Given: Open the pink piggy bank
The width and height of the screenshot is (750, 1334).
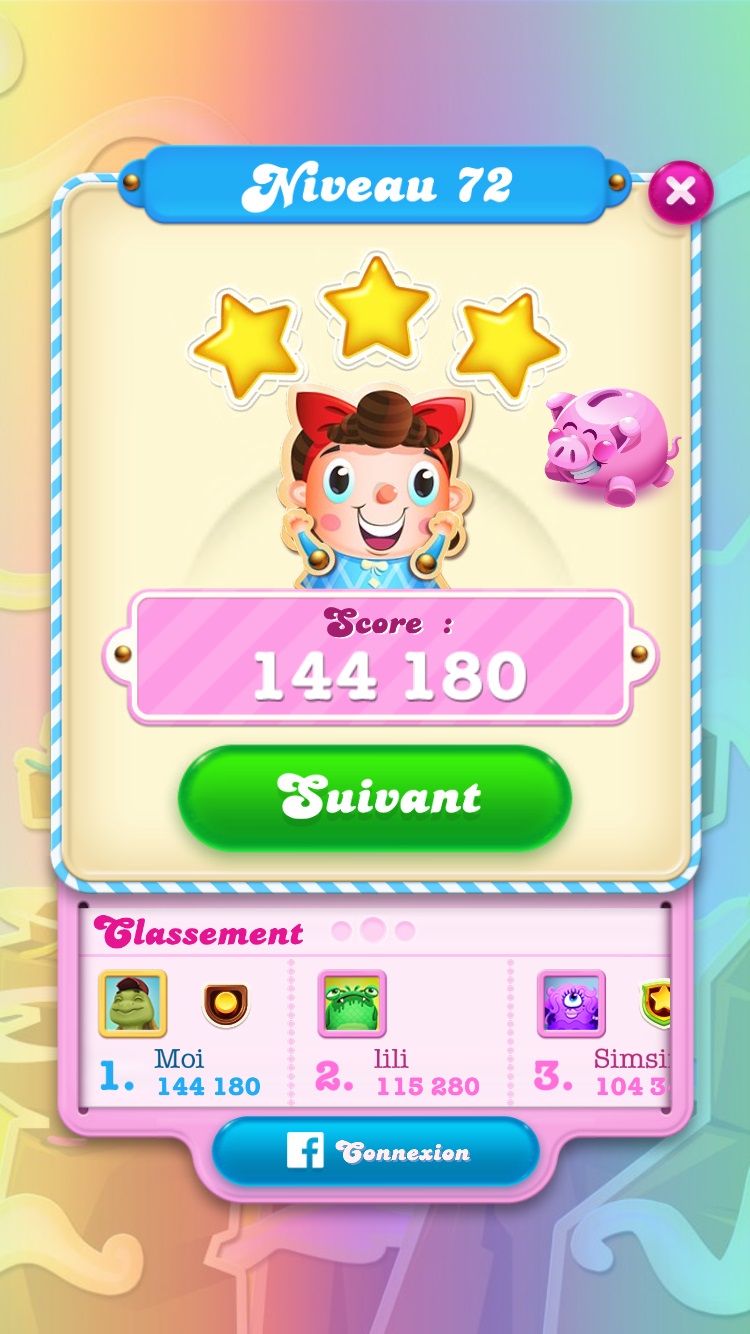Looking at the screenshot, I should click(610, 446).
